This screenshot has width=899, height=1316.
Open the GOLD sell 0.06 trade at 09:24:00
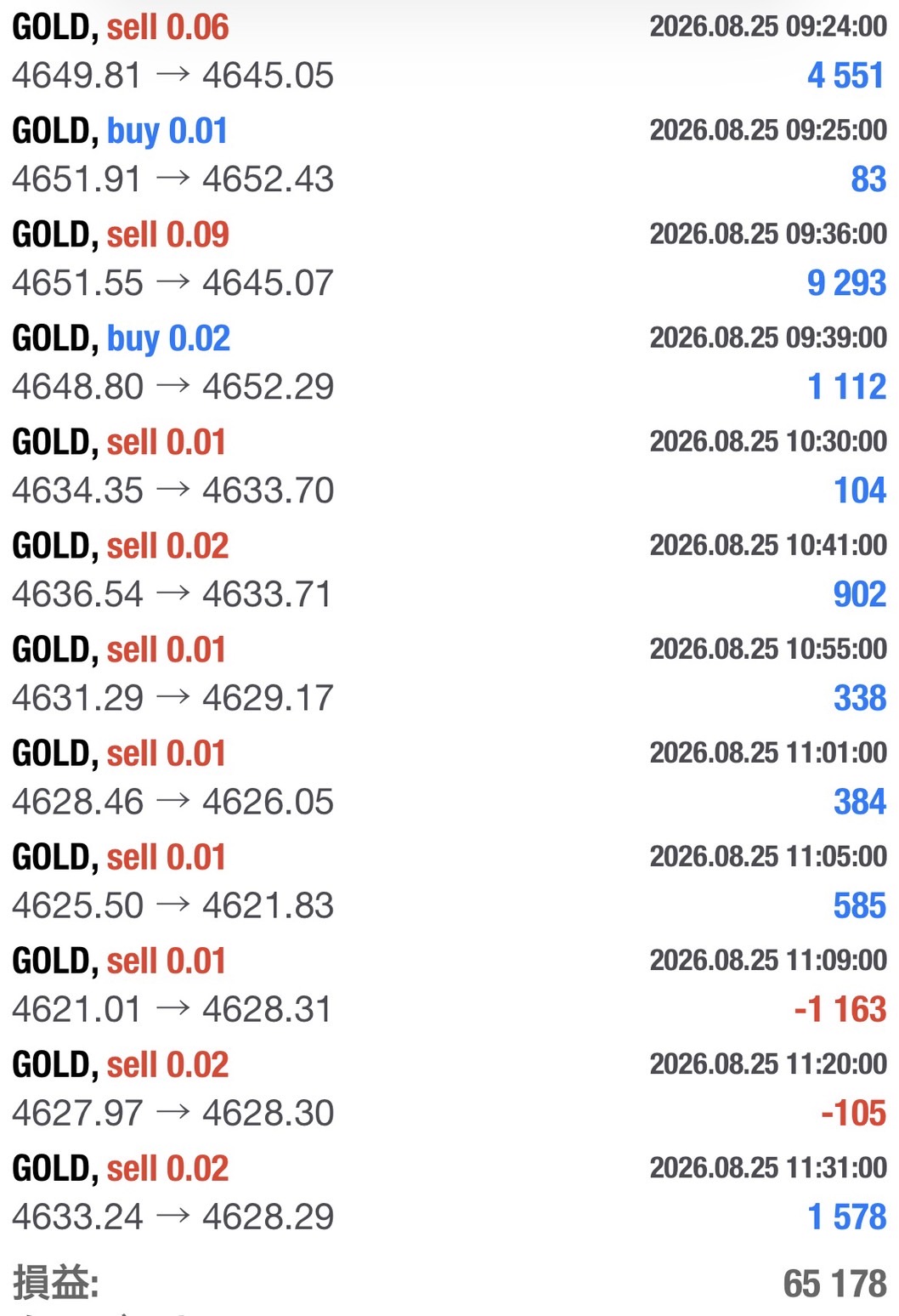[449, 51]
